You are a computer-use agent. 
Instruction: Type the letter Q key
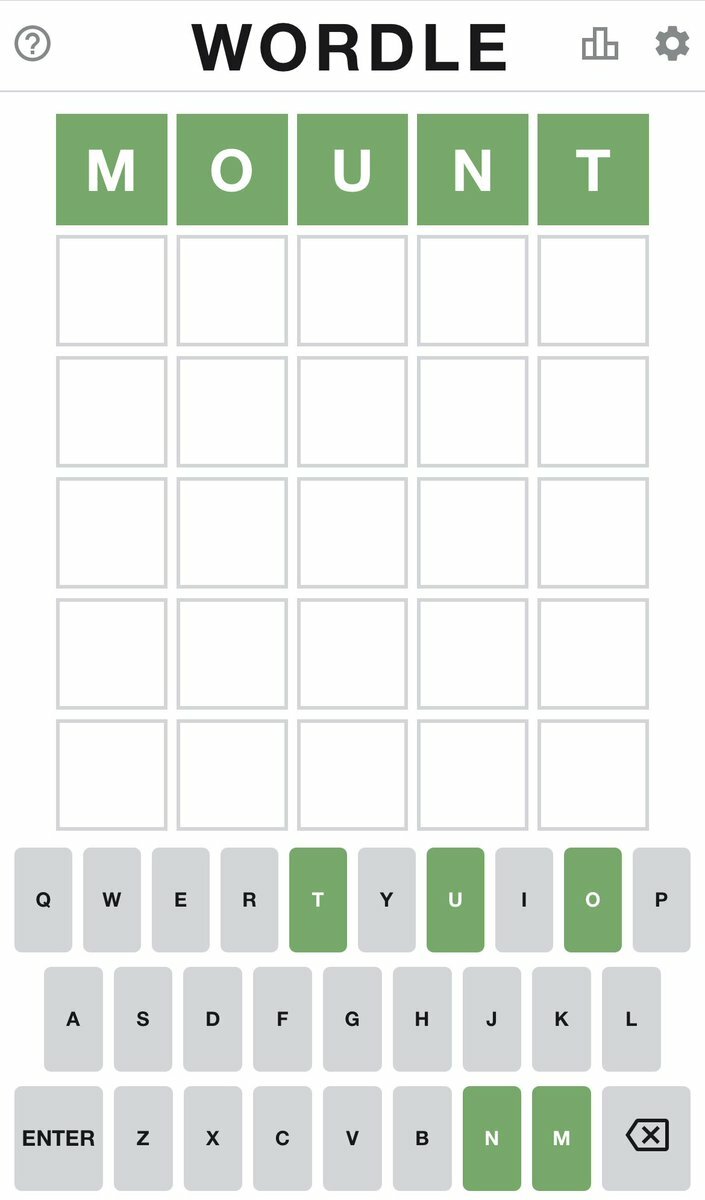[43, 900]
